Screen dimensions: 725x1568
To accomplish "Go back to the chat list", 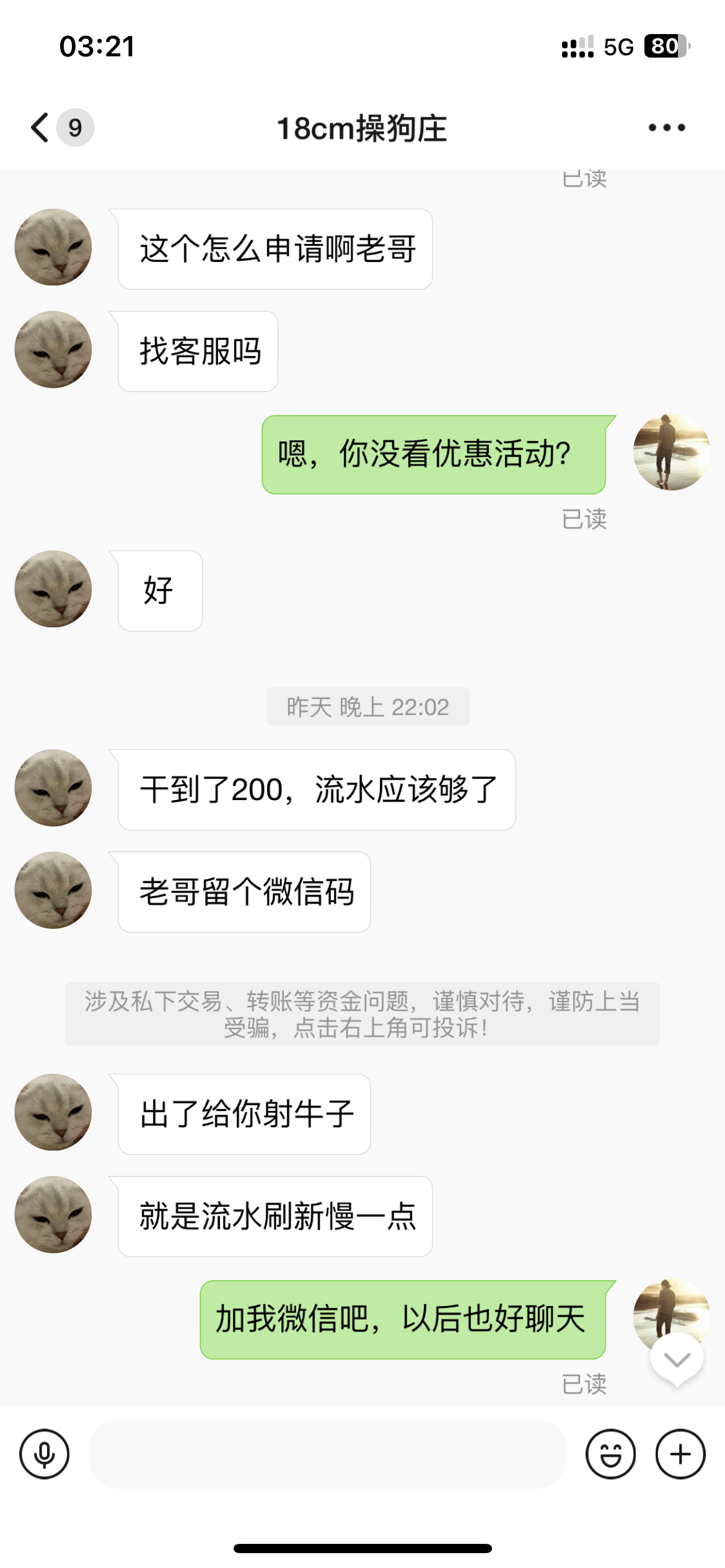I will (x=41, y=128).
